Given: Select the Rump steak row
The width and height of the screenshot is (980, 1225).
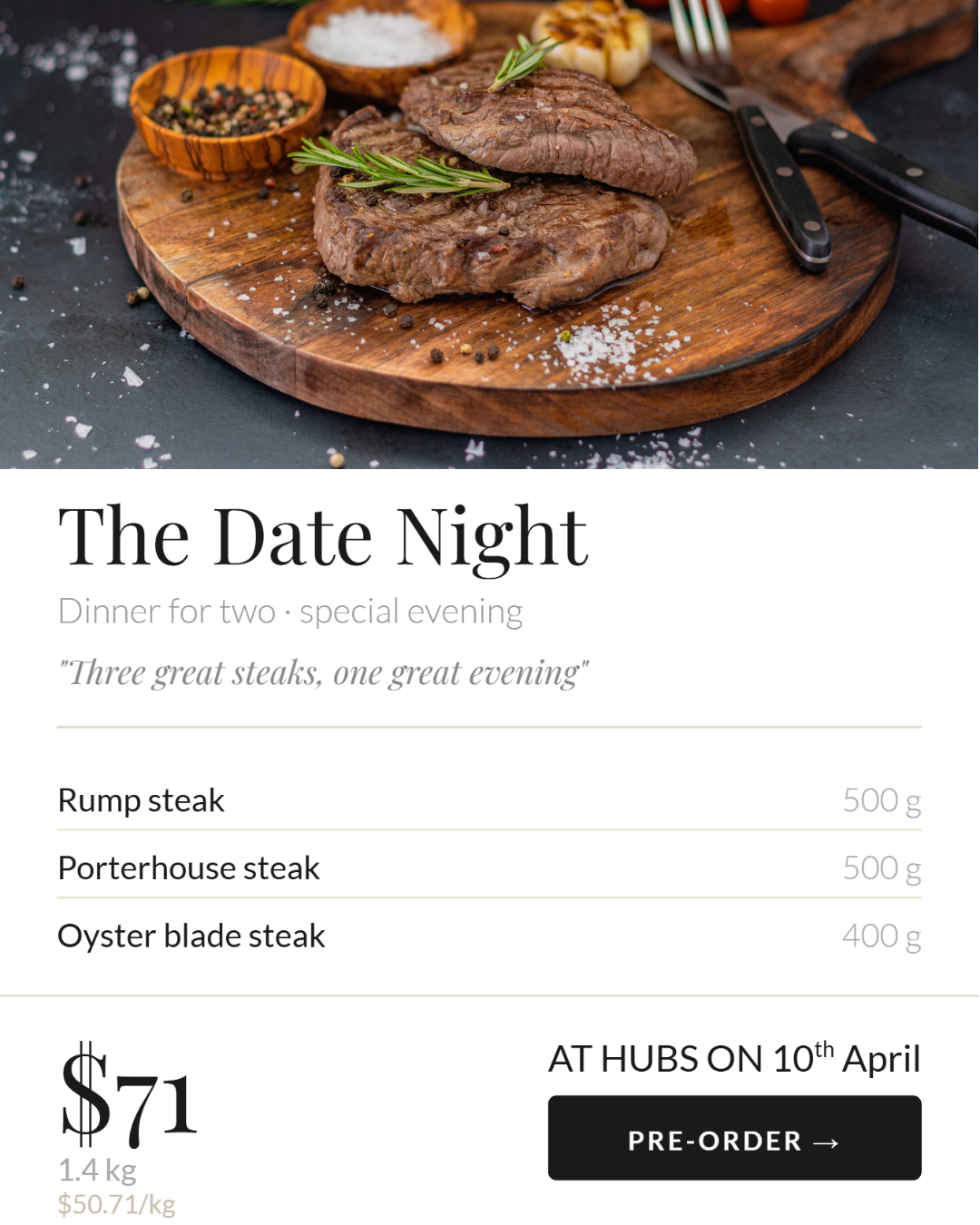Looking at the screenshot, I should click(141, 800).
